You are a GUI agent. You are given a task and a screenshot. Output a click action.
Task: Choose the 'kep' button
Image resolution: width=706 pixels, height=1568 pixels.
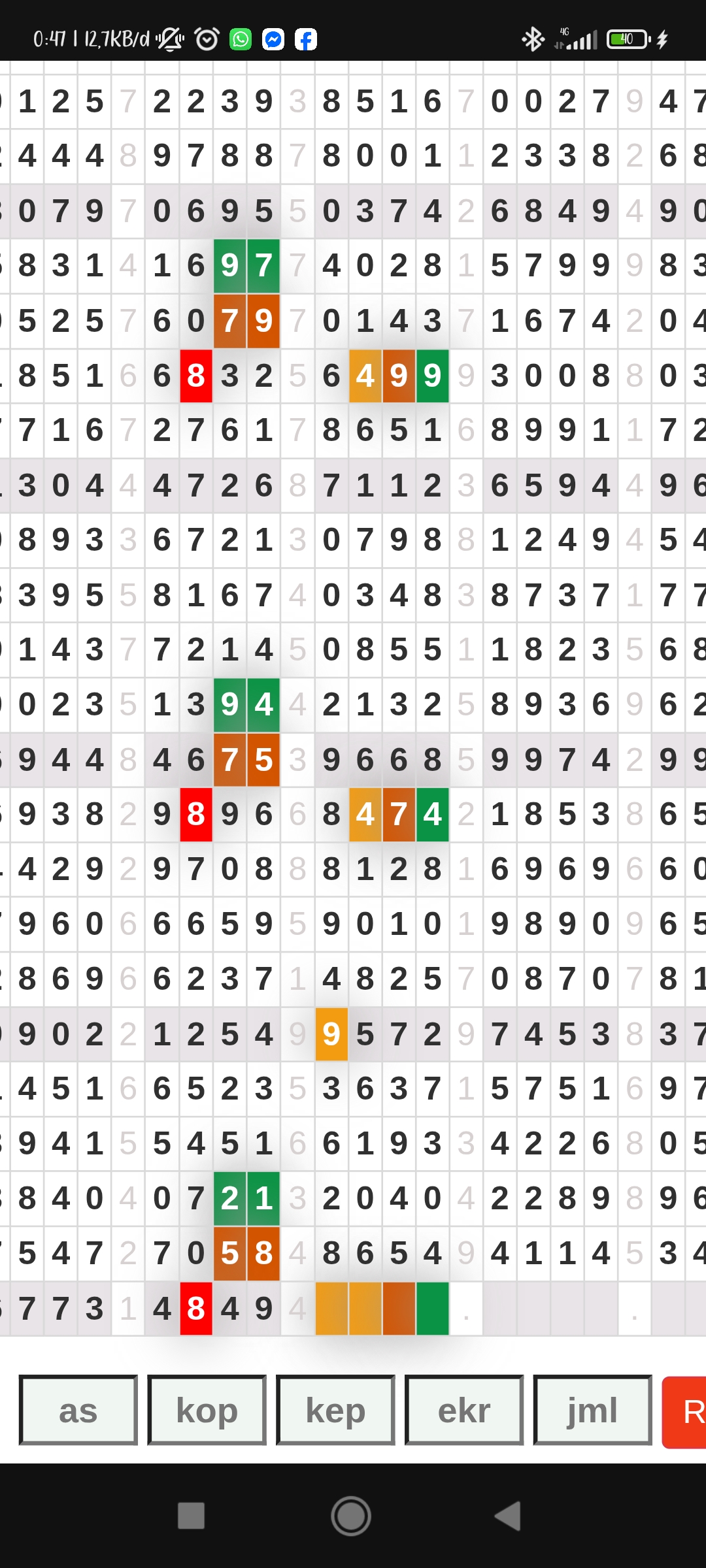pos(335,1410)
